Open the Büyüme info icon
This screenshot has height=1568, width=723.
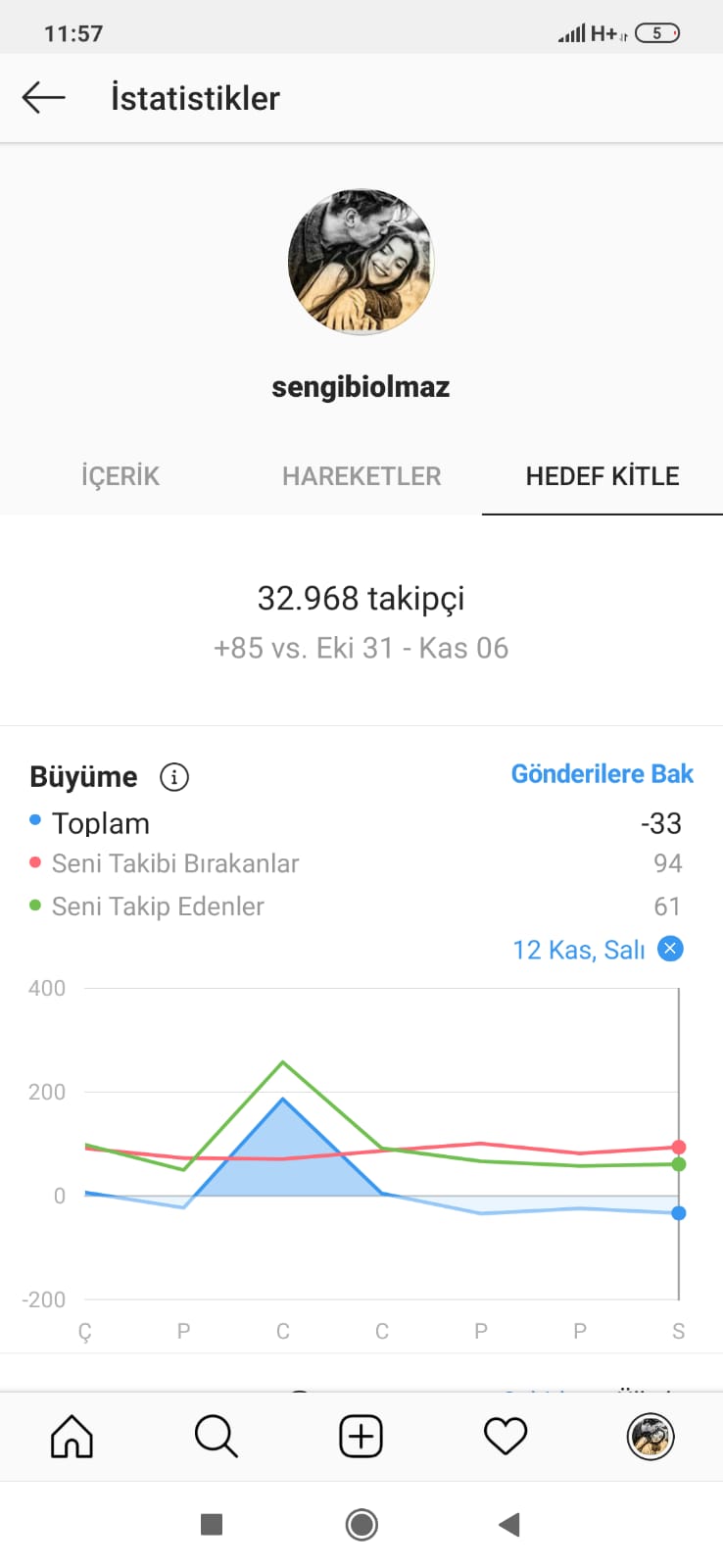click(174, 777)
